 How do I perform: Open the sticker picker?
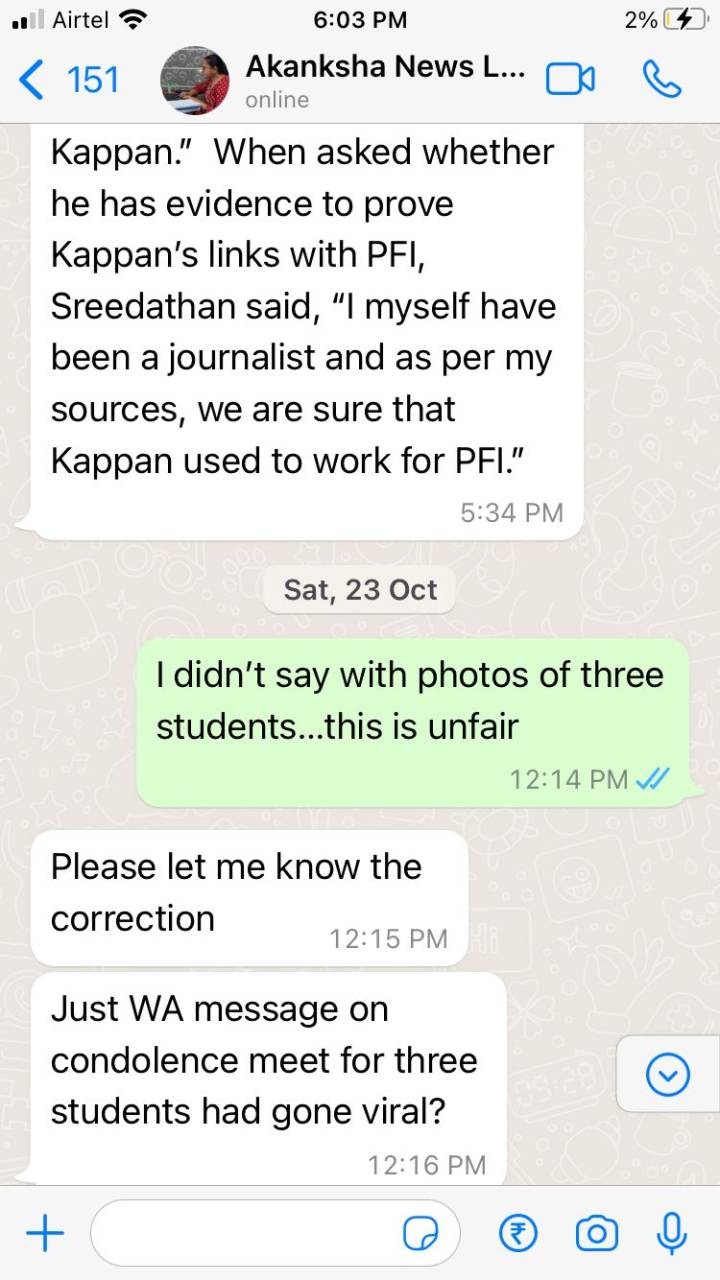(x=421, y=1234)
